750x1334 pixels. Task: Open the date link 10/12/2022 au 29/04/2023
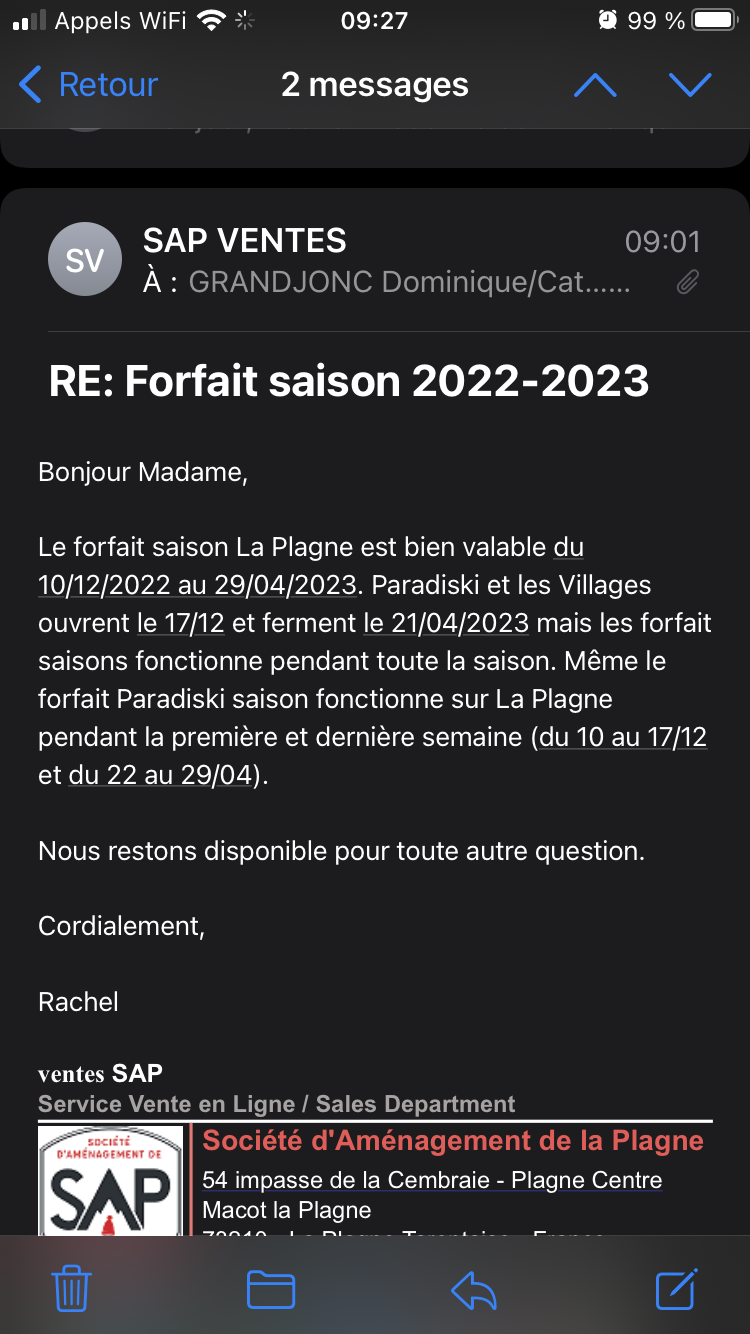[x=197, y=585]
